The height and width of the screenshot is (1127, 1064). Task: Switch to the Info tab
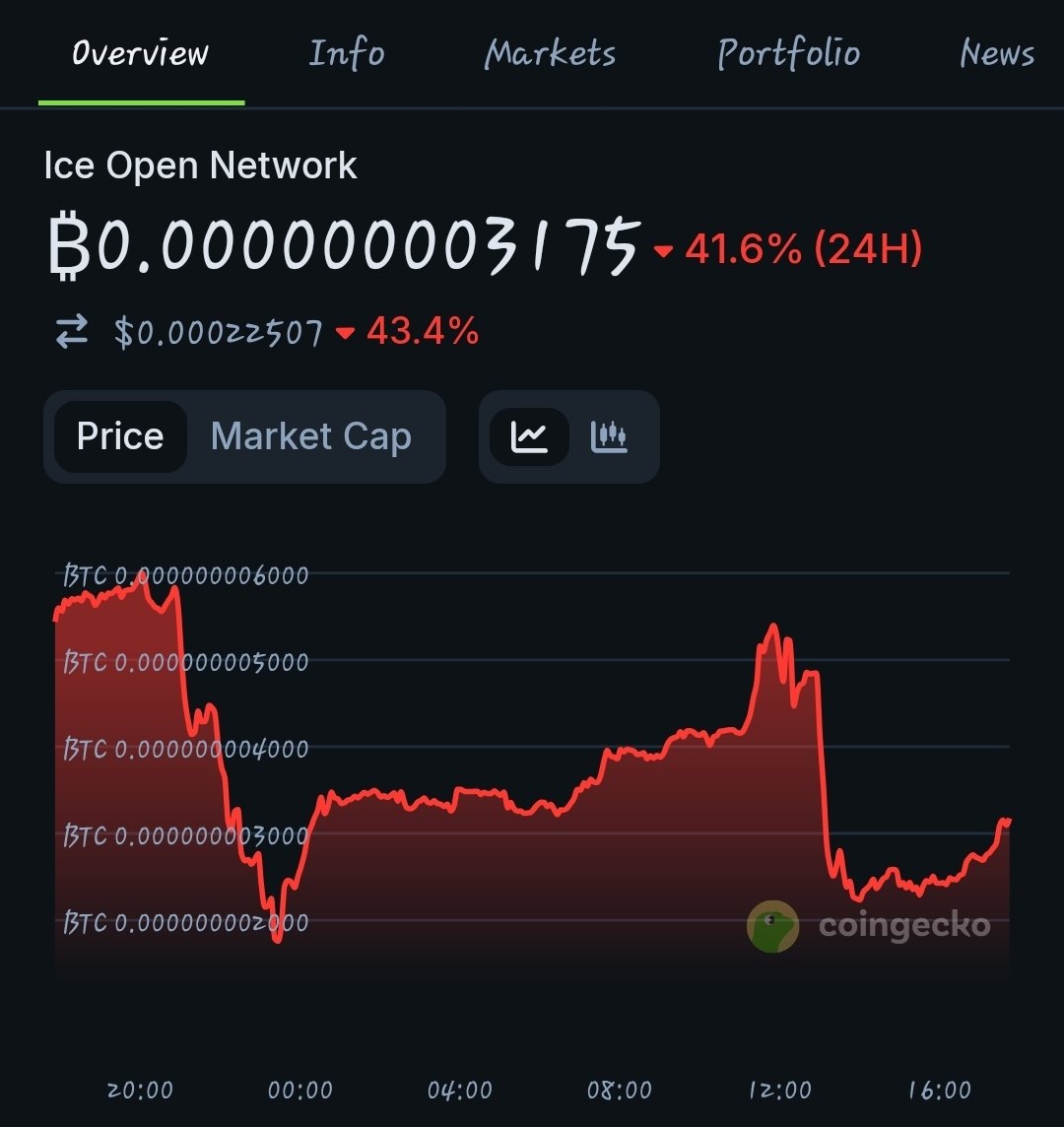pyautogui.click(x=346, y=53)
